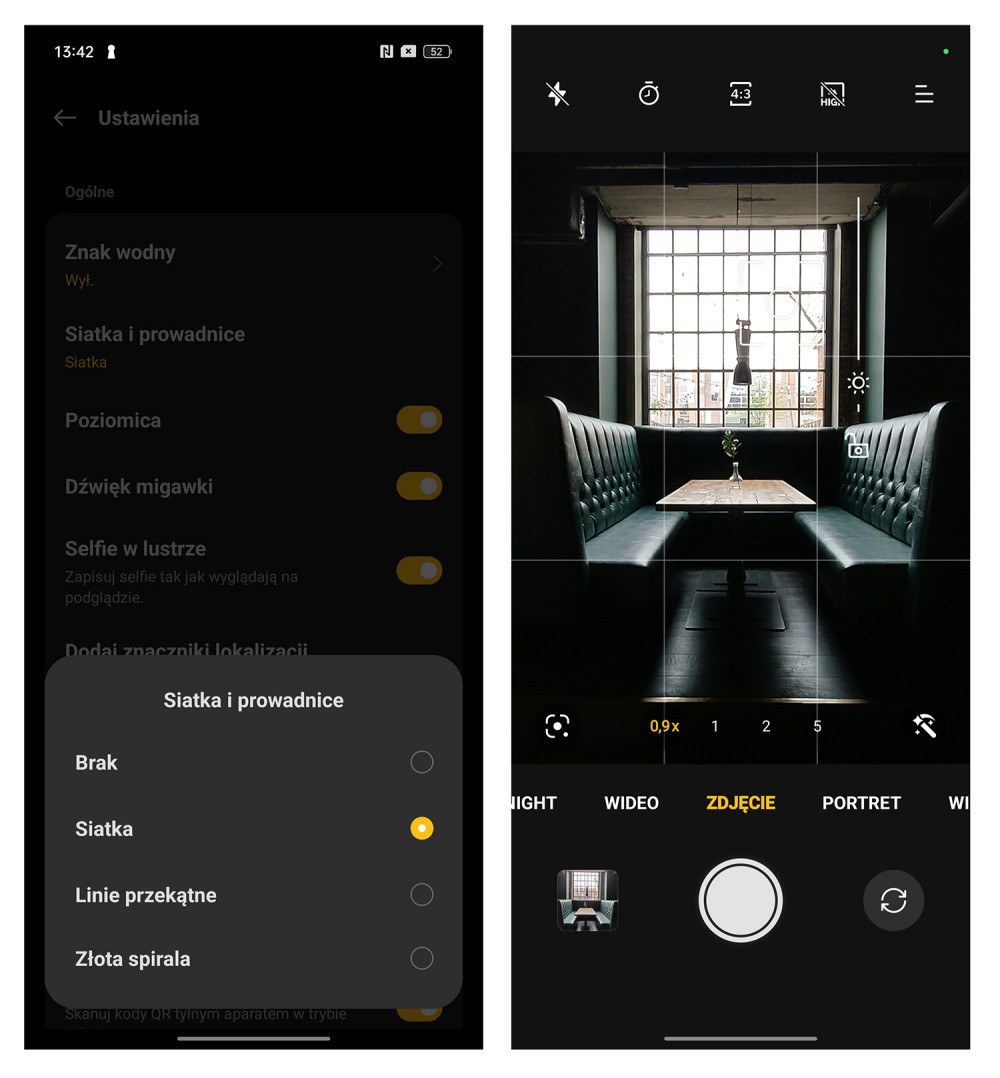Open the camera's hamburger menu
1000x1078 pixels.
(924, 94)
